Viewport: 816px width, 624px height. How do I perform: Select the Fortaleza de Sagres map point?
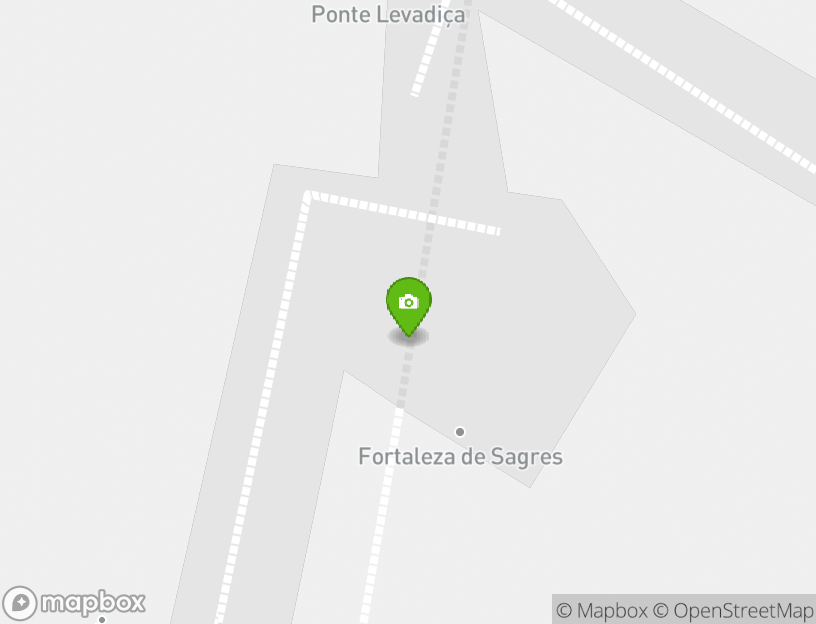(460, 432)
